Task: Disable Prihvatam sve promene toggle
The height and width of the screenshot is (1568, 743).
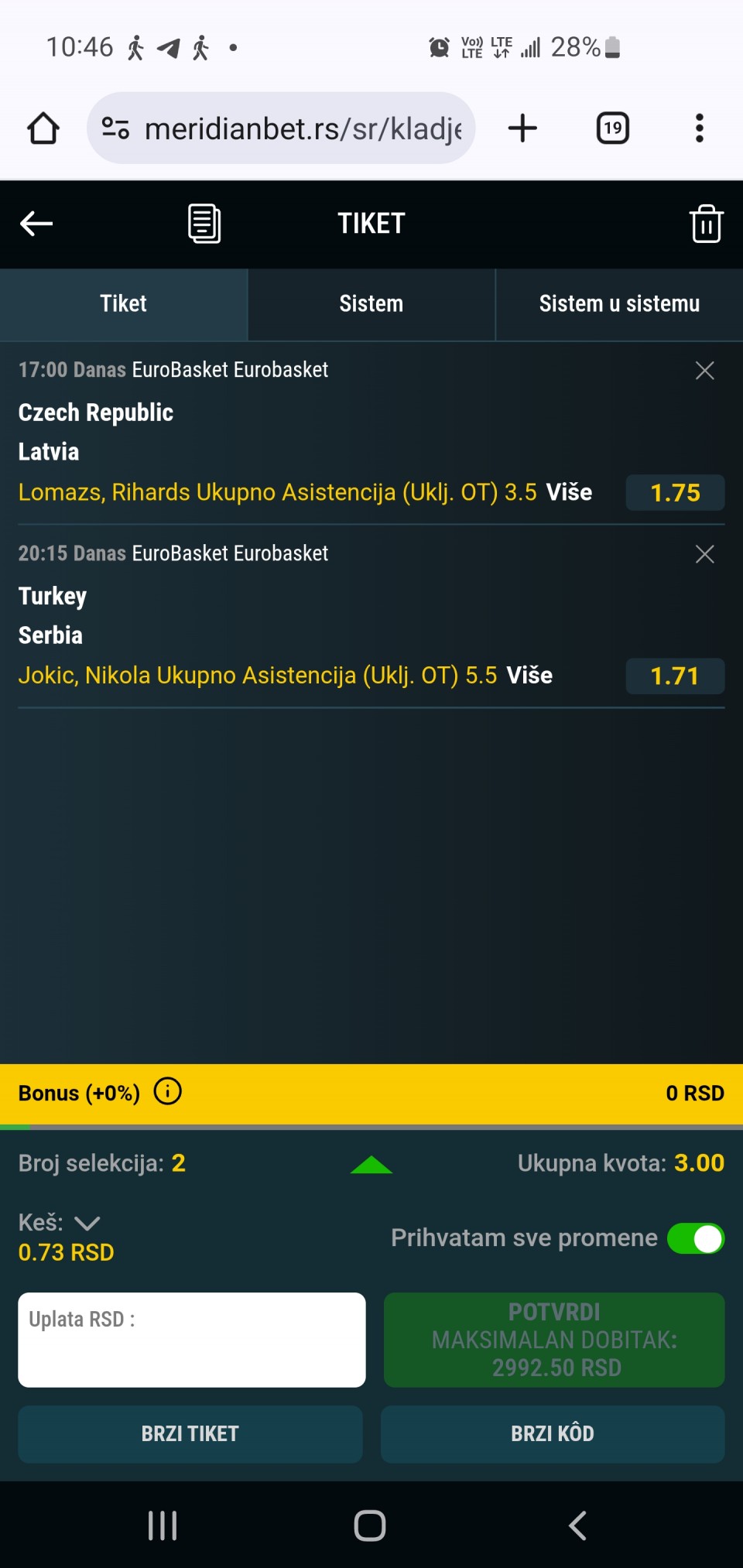Action: point(696,1238)
